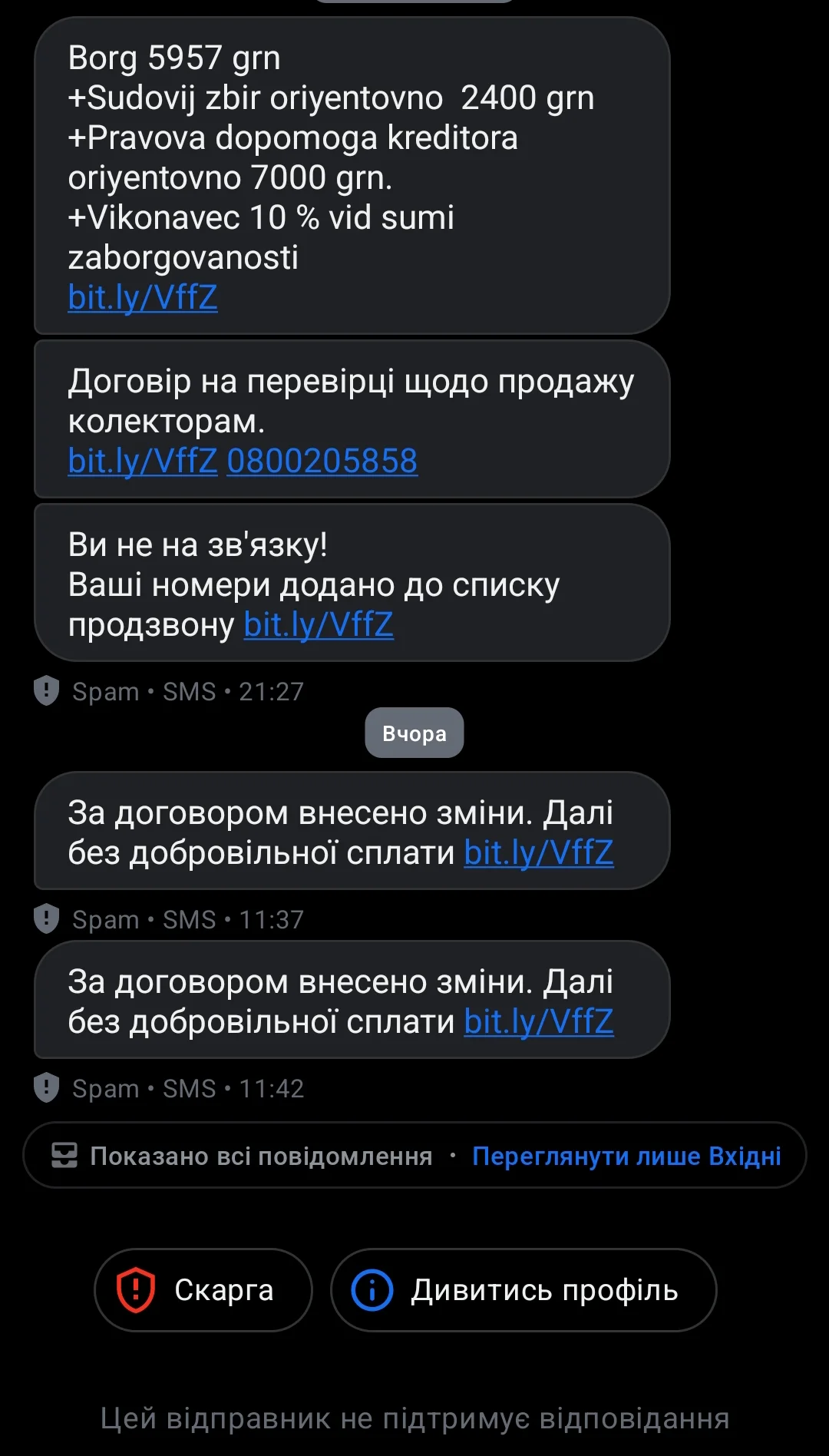Open bit.ly link in the Borg 5957 grn message

(143, 298)
